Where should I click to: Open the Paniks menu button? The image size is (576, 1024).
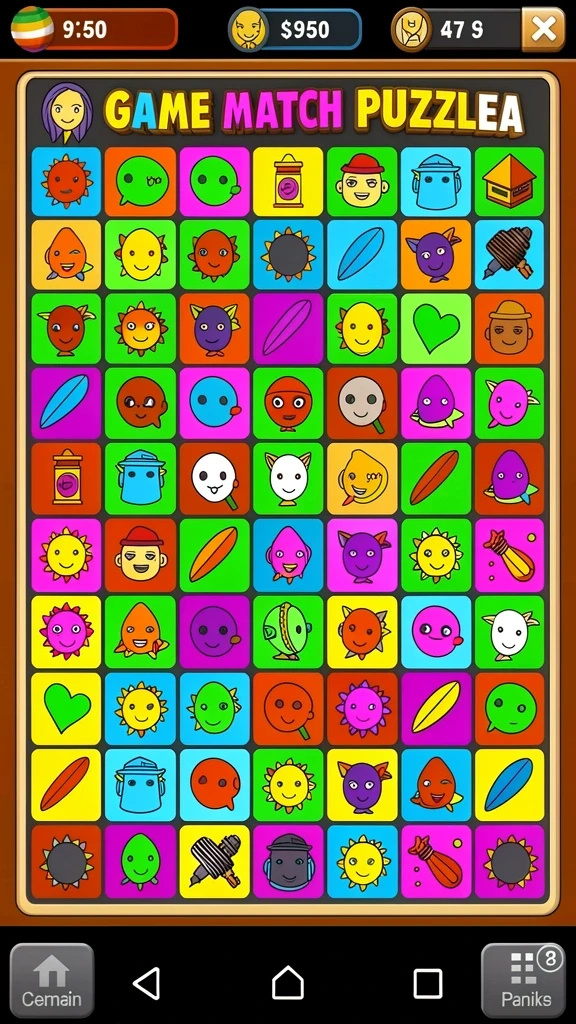[524, 980]
